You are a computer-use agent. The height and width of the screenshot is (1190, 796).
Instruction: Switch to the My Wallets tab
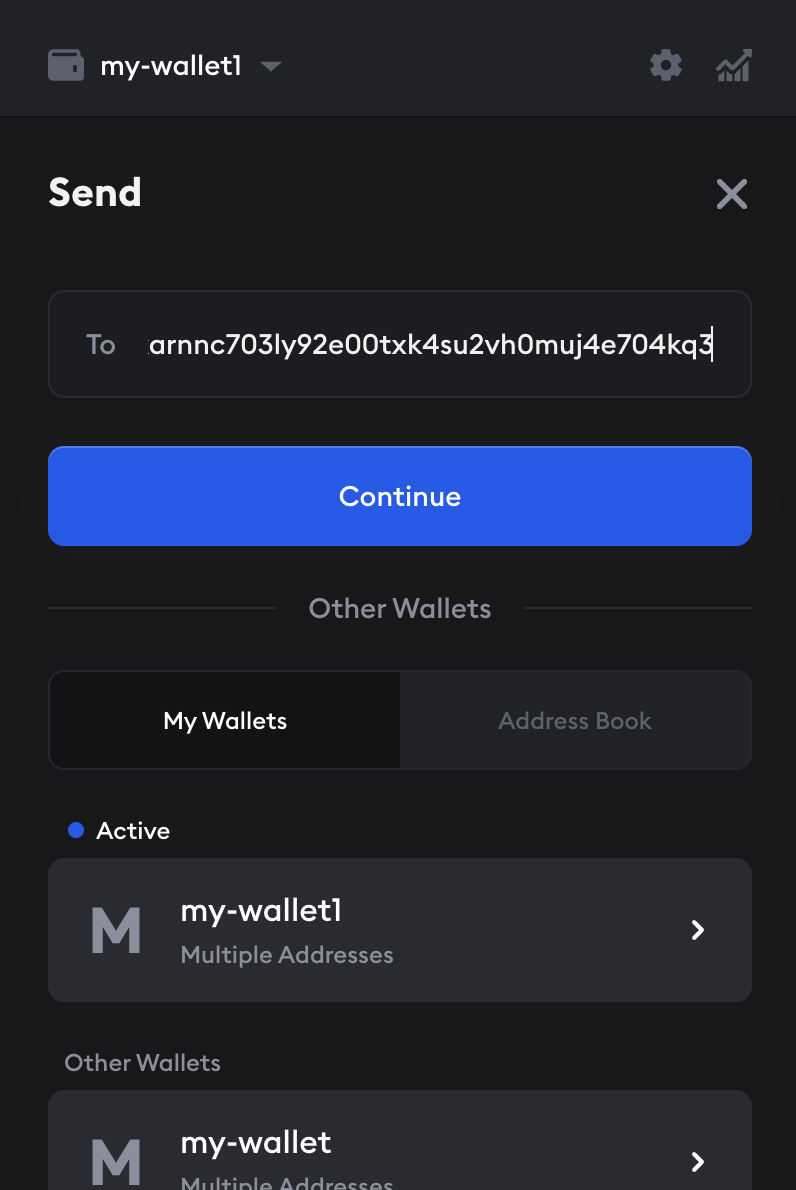click(225, 720)
